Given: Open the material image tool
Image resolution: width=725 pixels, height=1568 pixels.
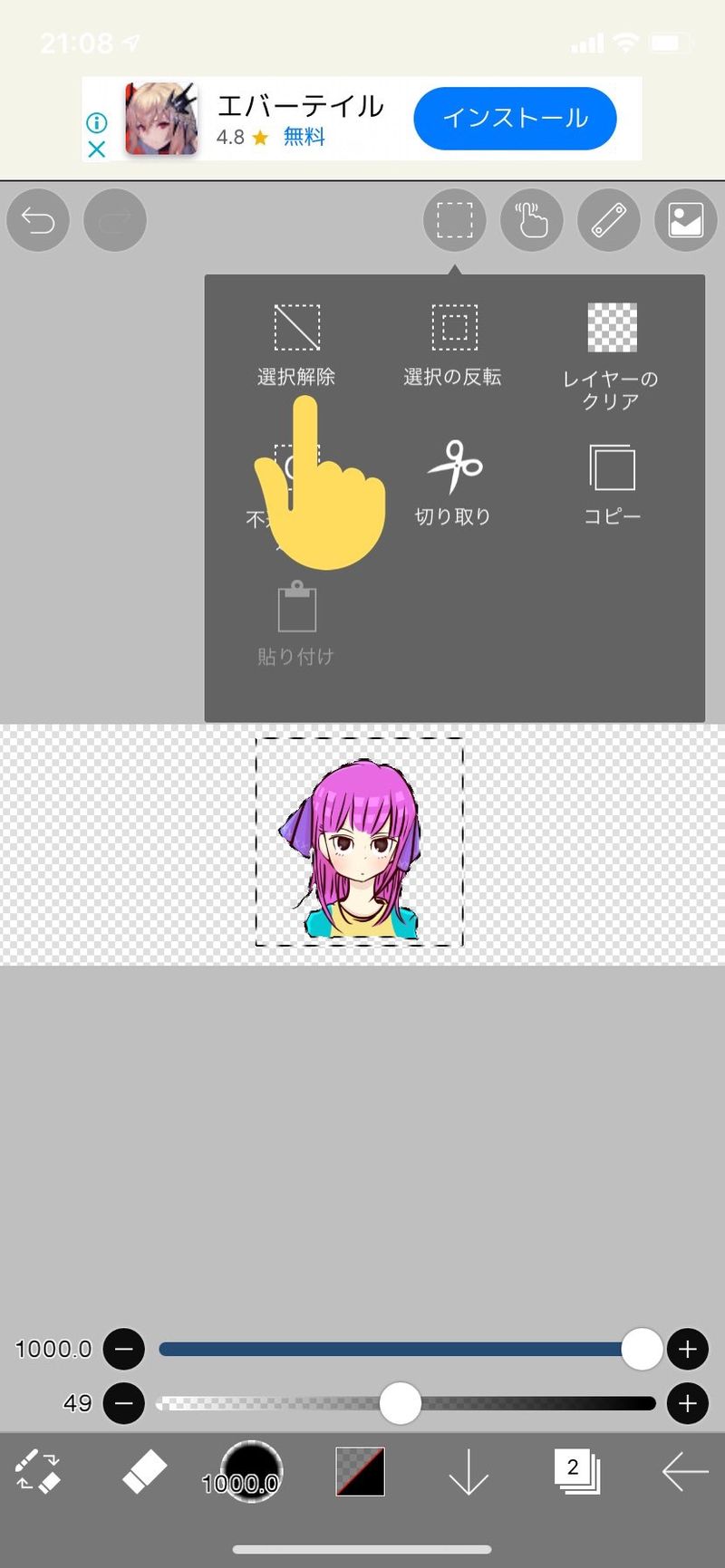Looking at the screenshot, I should [686, 220].
